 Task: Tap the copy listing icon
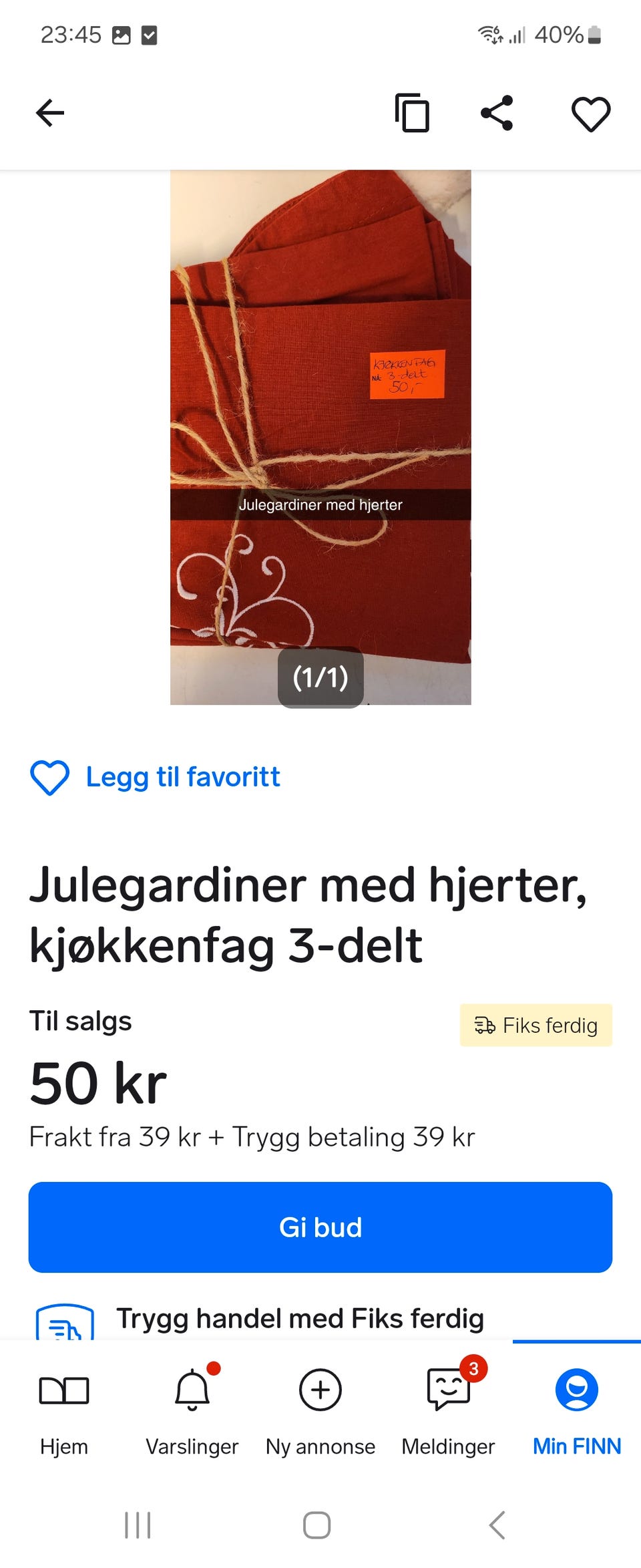[412, 114]
